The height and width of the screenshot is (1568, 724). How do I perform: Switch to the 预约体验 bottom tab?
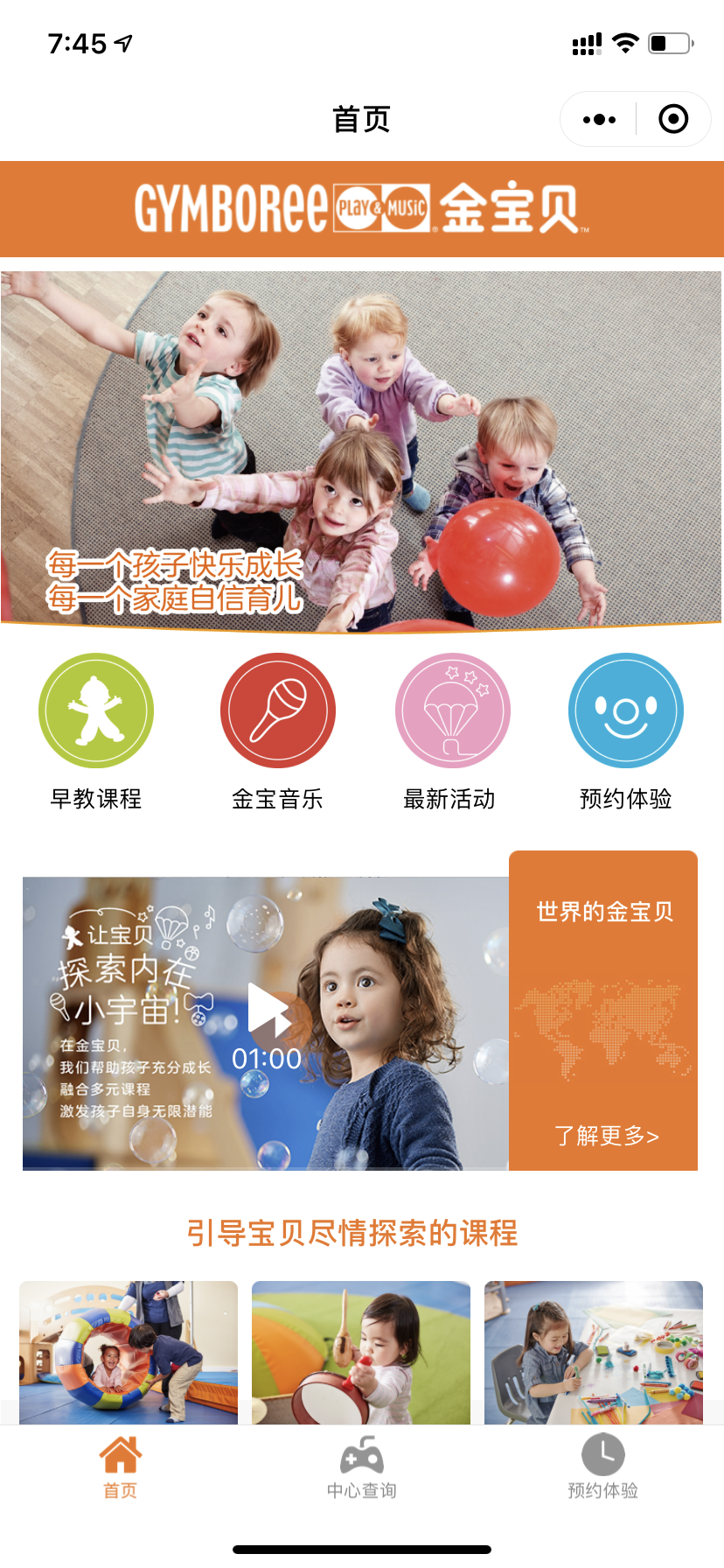[602, 1467]
